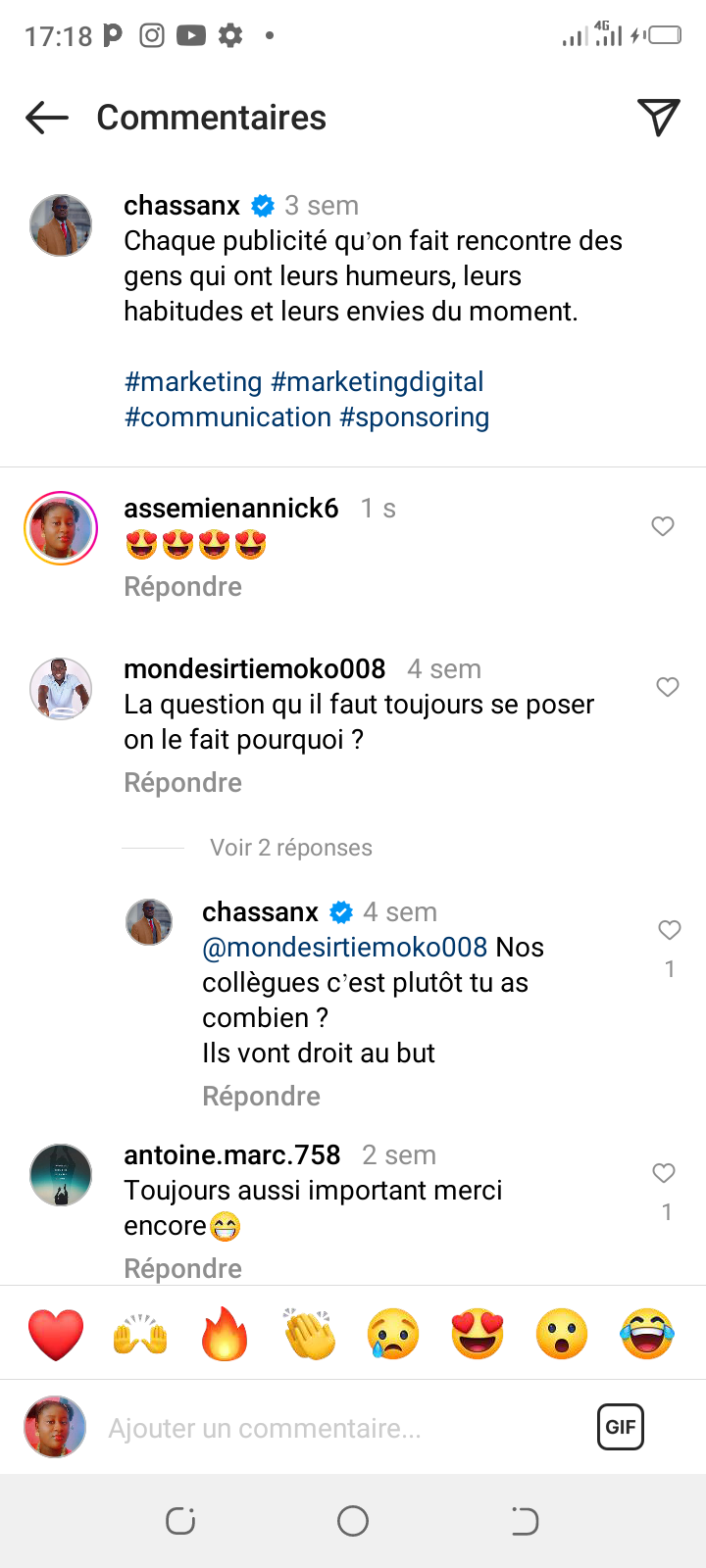Reply to assemienannick6's comment
The height and width of the screenshot is (1568, 706).
[x=182, y=587]
